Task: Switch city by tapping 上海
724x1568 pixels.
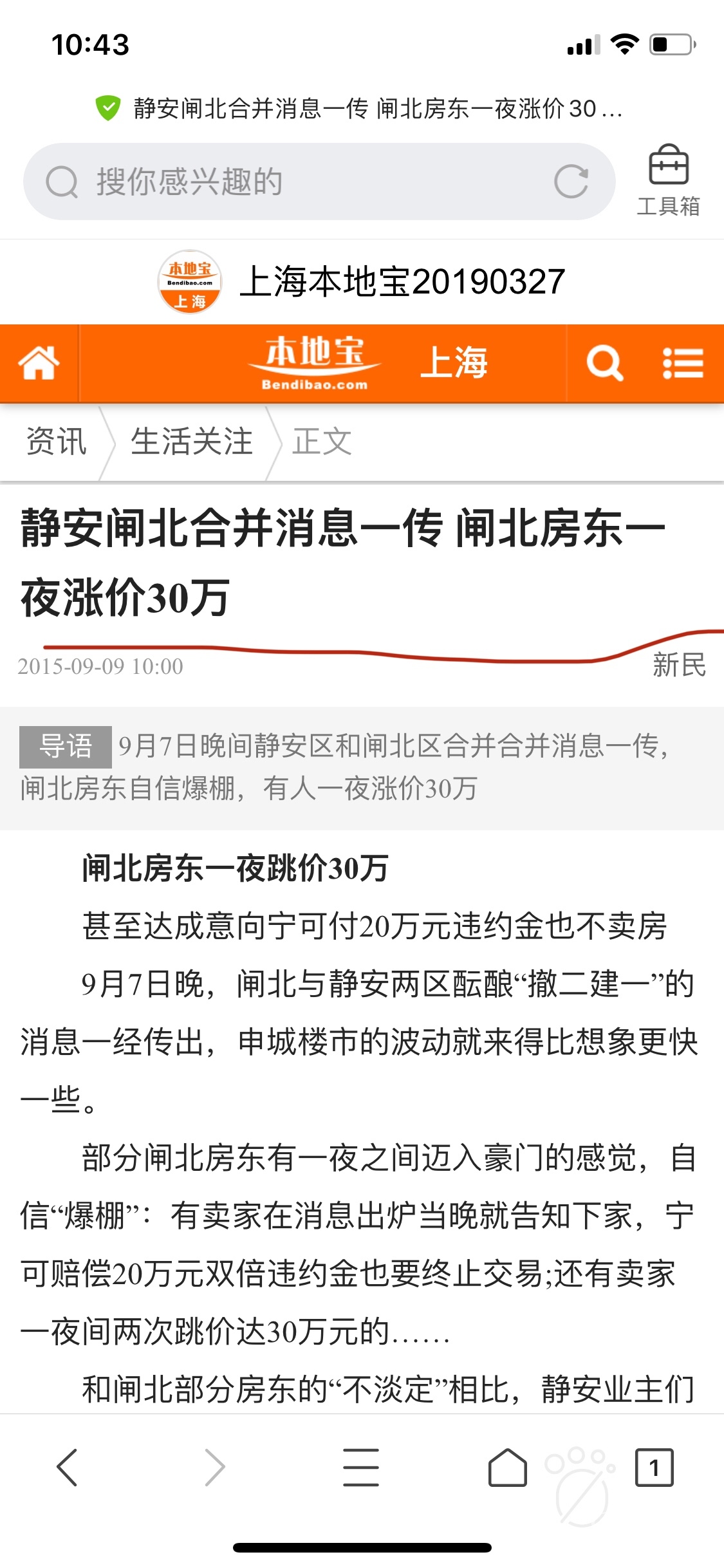Action: [x=454, y=362]
